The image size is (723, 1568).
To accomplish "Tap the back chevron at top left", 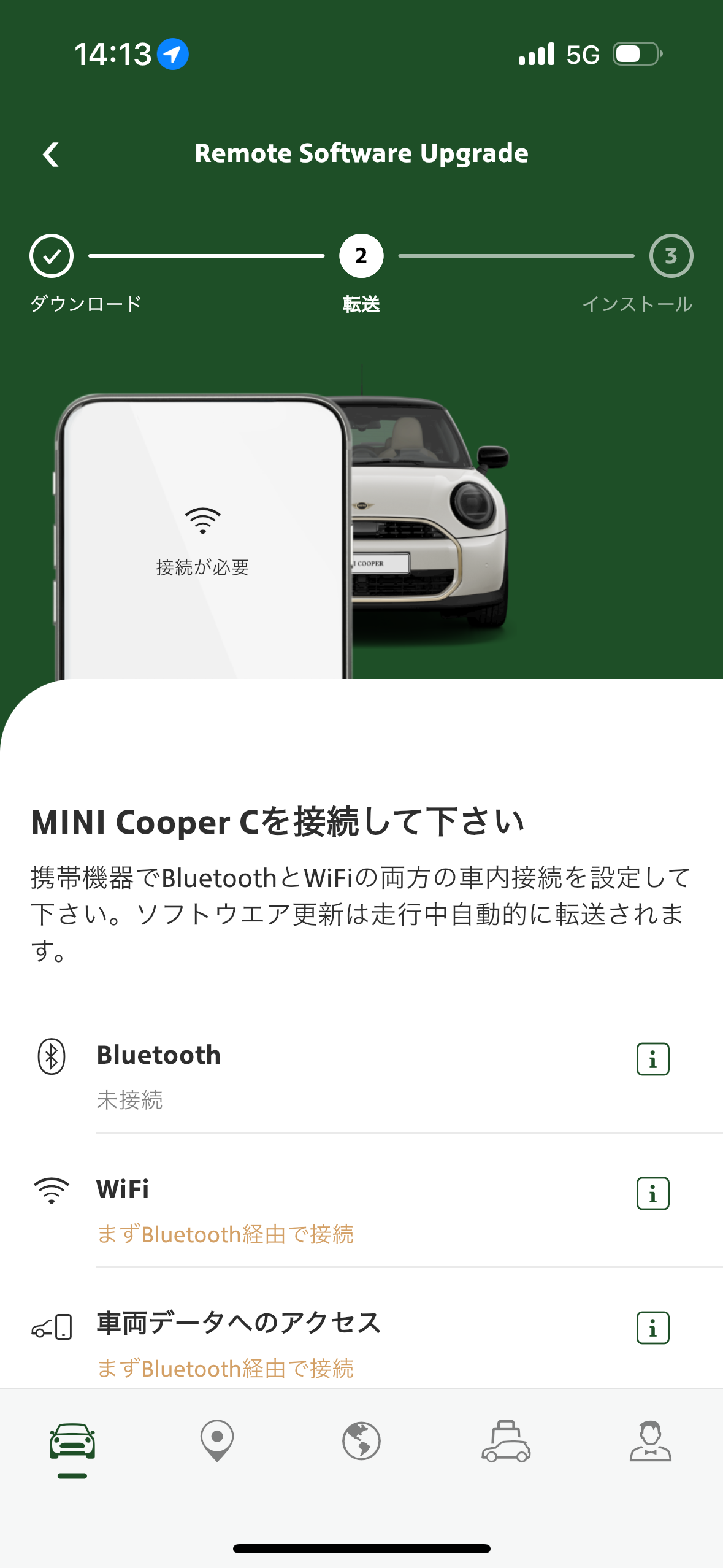I will click(52, 155).
